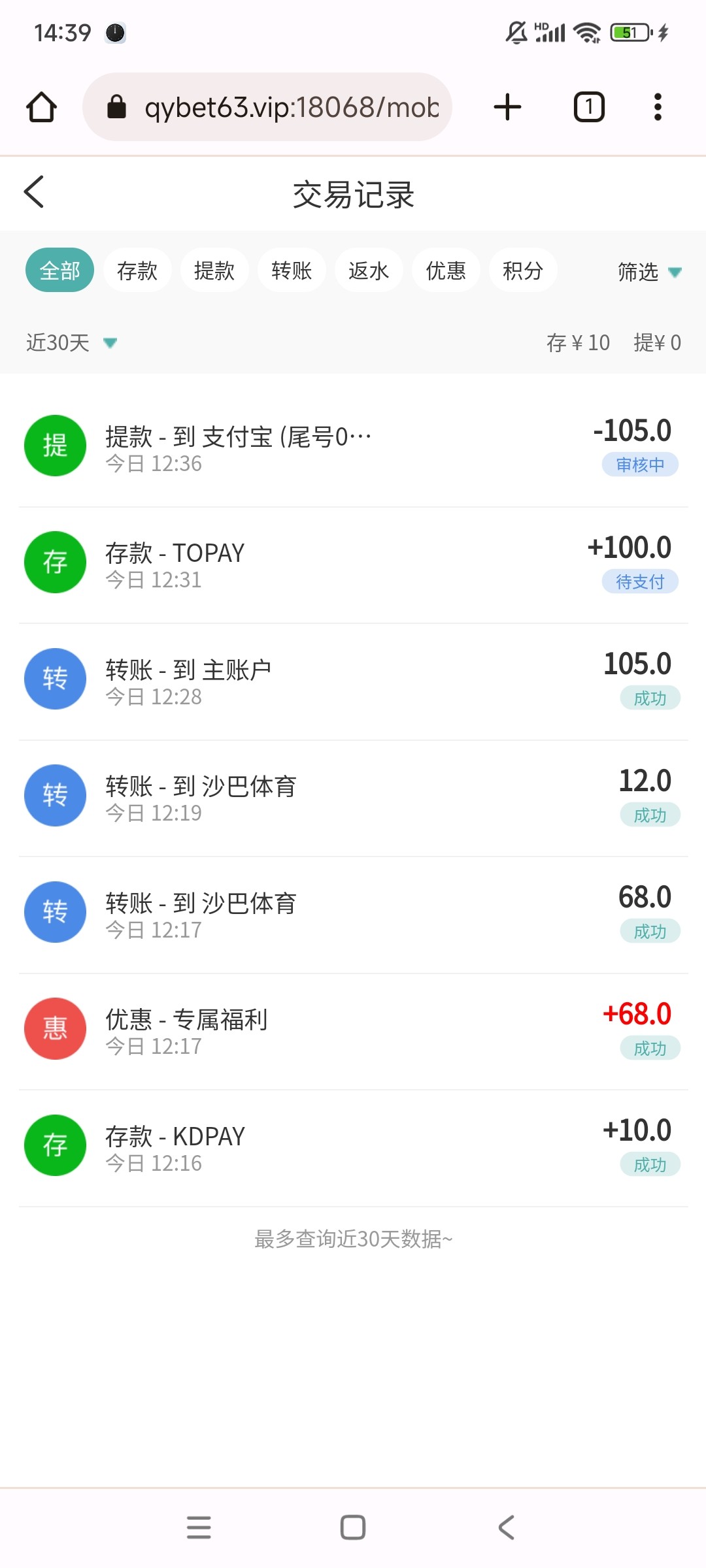This screenshot has height=1568, width=706.
Task: Expand the 筛选 filter dropdown
Action: [649, 272]
